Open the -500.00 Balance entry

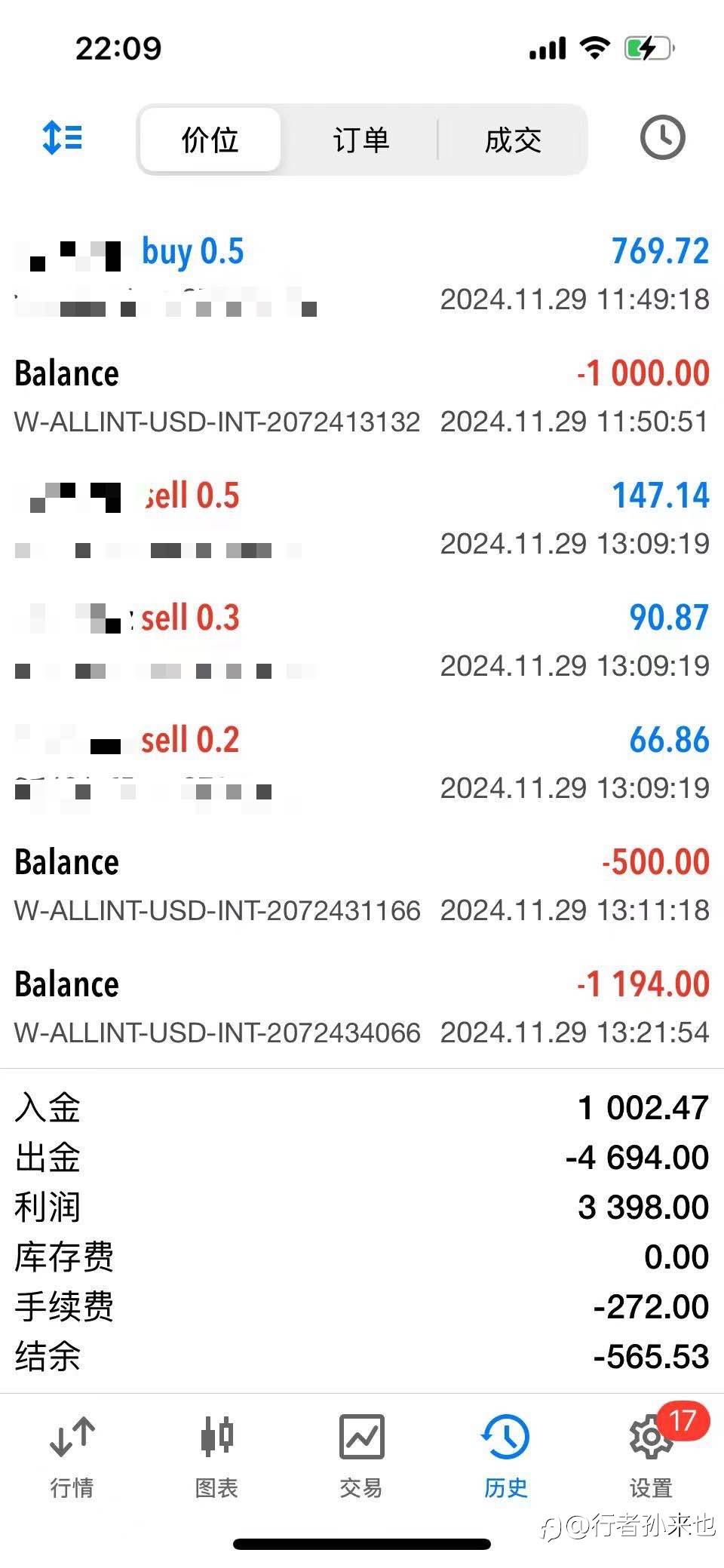click(x=362, y=885)
